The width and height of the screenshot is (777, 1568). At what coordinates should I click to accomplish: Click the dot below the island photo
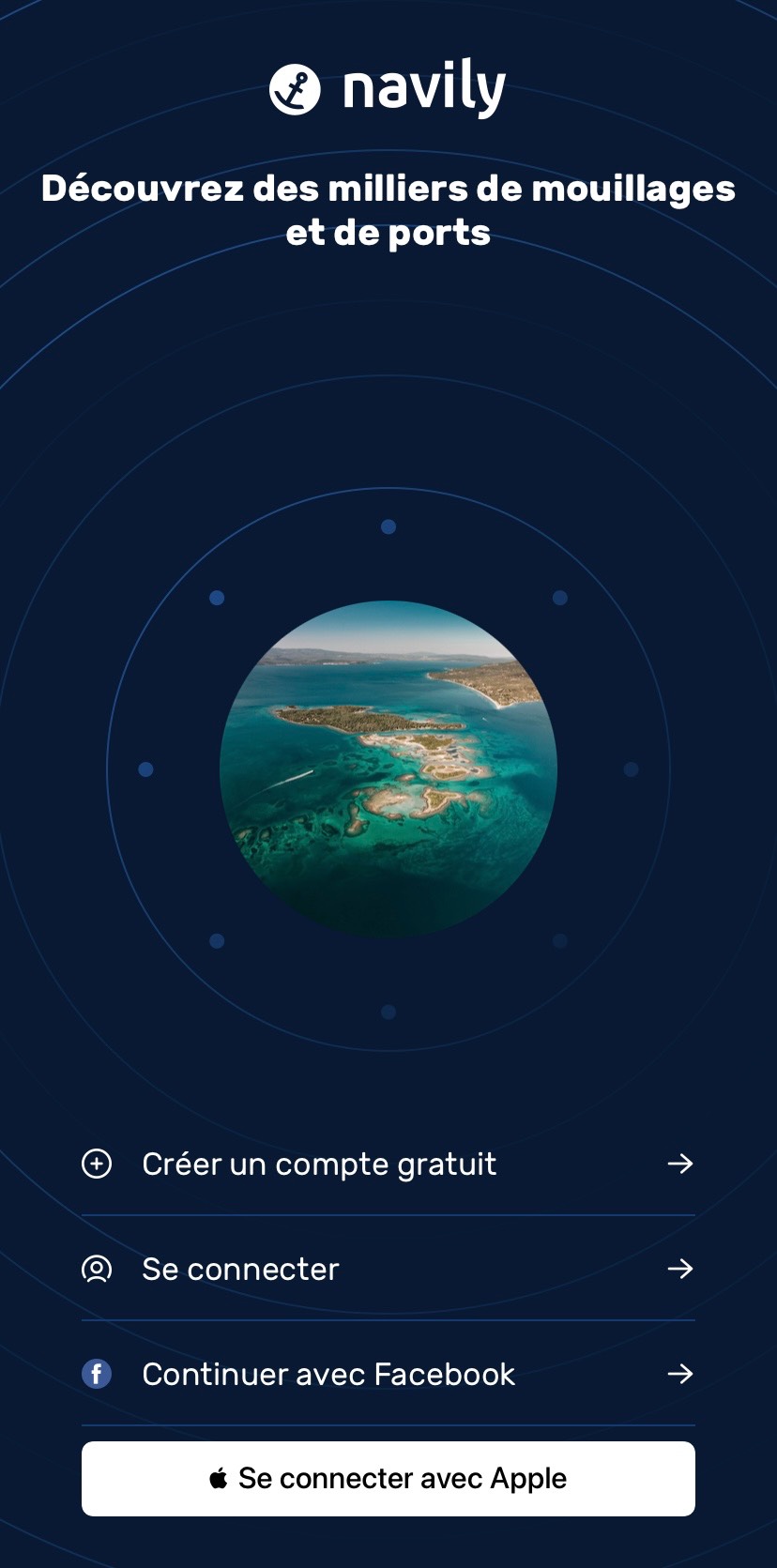pos(388,1010)
